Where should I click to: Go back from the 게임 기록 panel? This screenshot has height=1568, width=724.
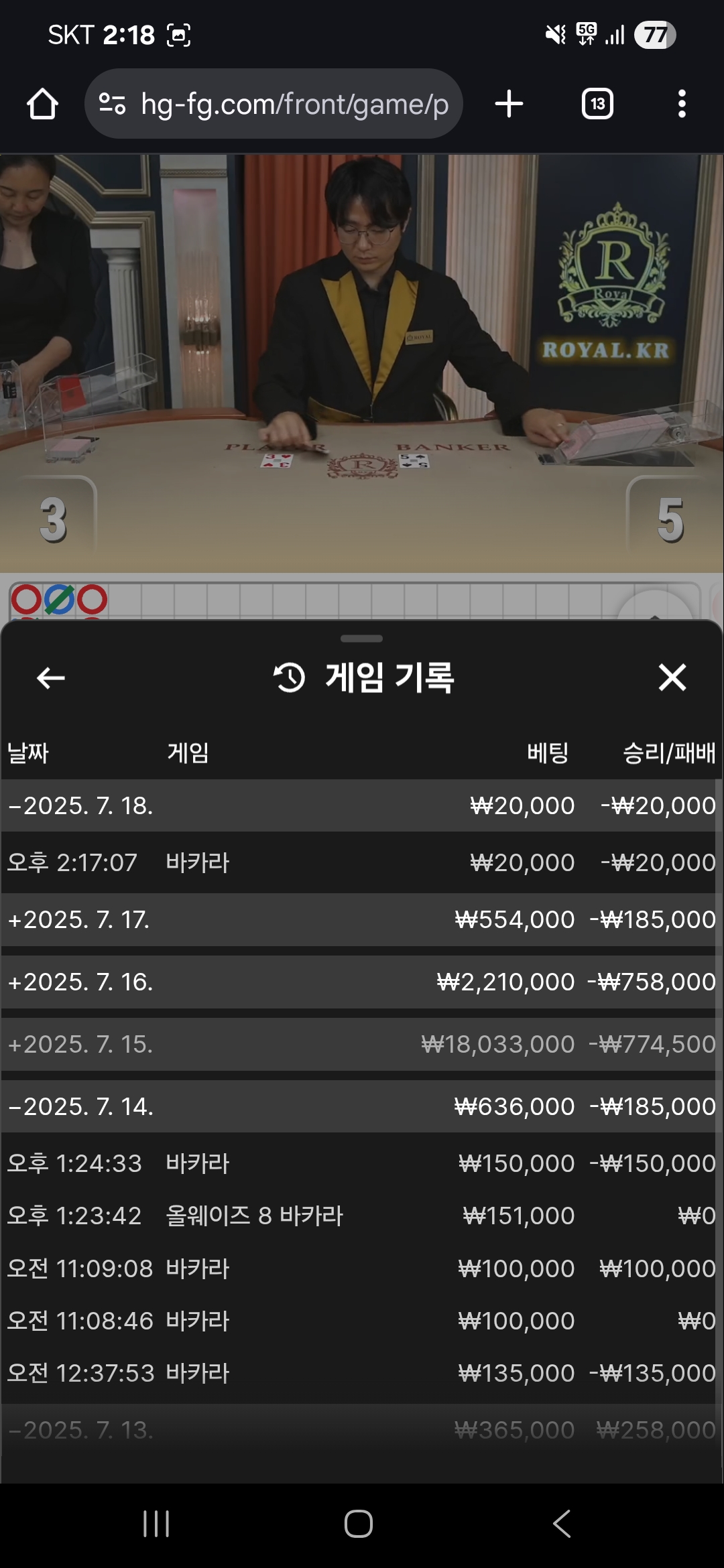pos(50,678)
